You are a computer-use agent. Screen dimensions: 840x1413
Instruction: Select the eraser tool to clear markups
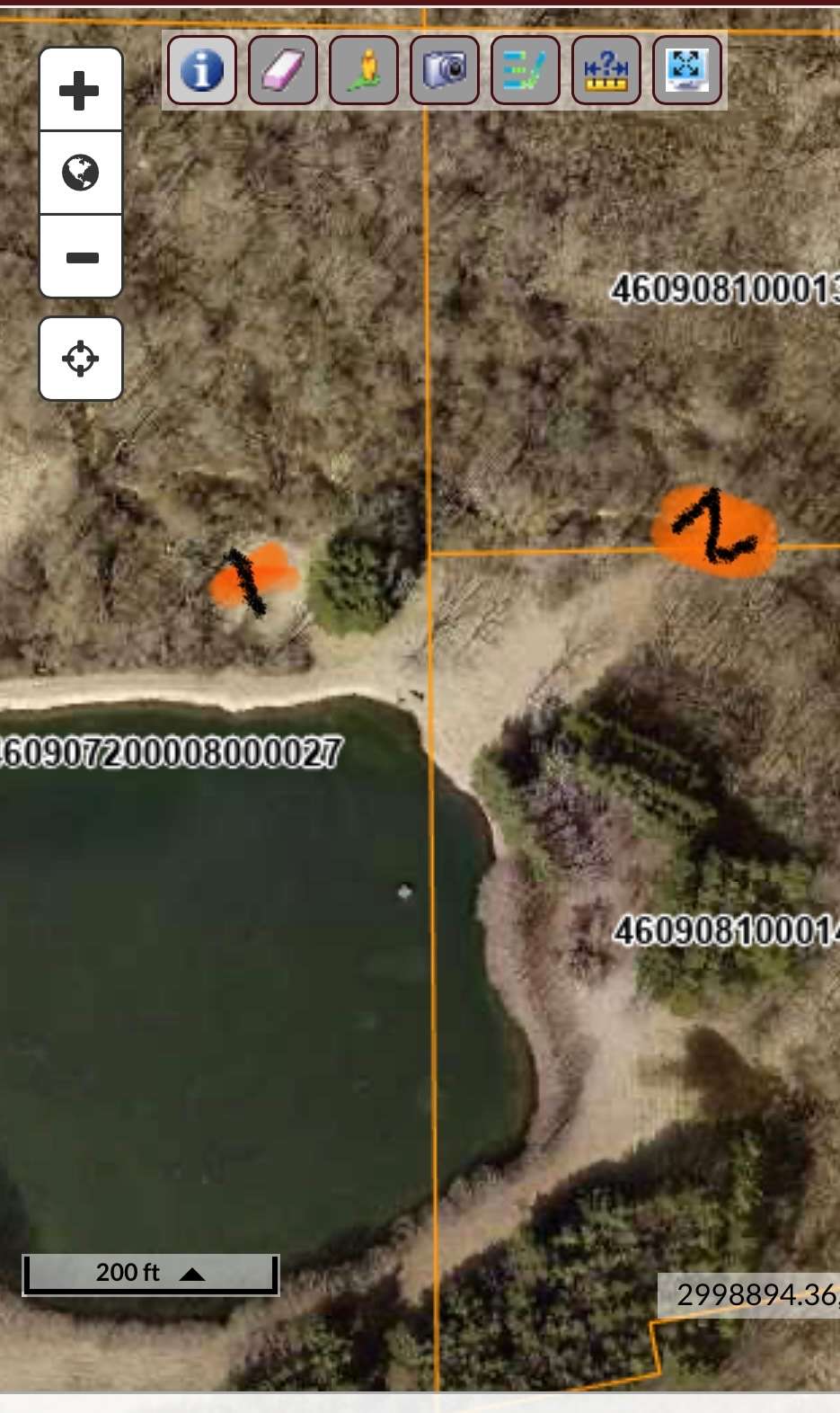[283, 70]
